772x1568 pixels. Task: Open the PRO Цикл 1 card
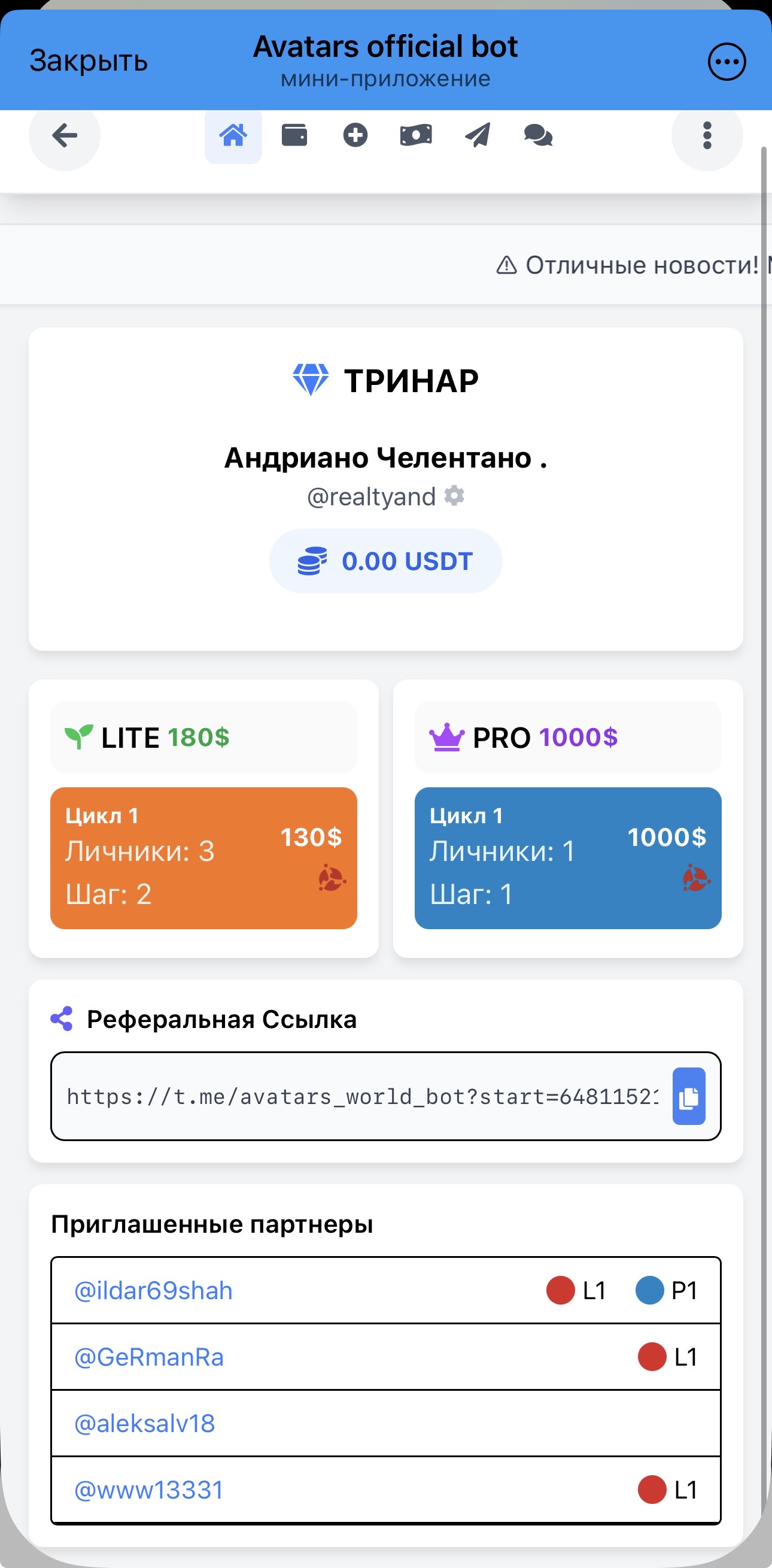pos(567,858)
